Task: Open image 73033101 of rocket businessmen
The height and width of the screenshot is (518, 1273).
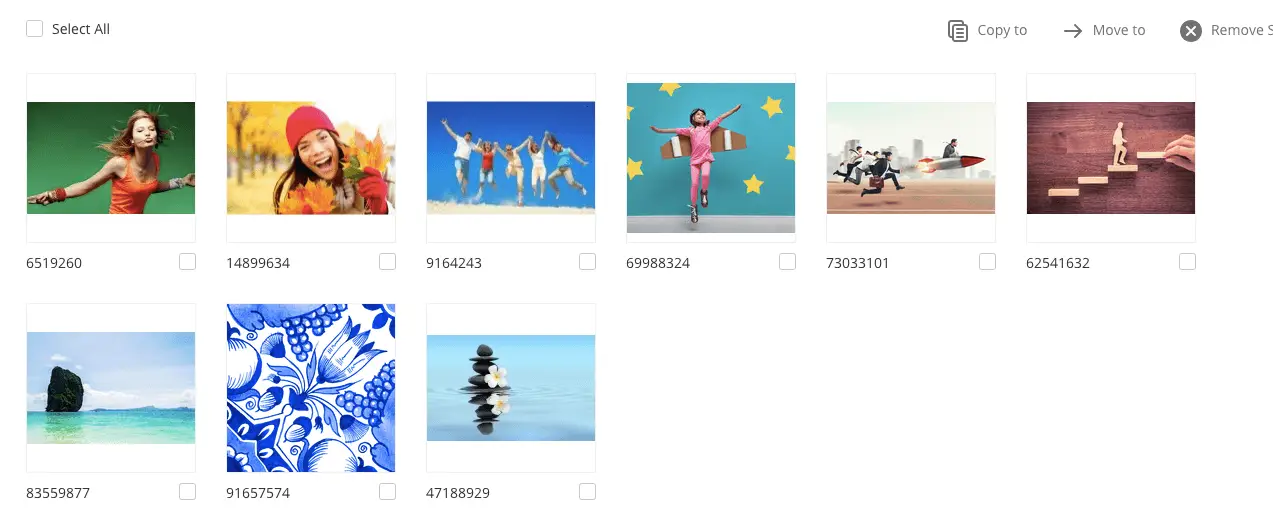Action: click(x=911, y=158)
